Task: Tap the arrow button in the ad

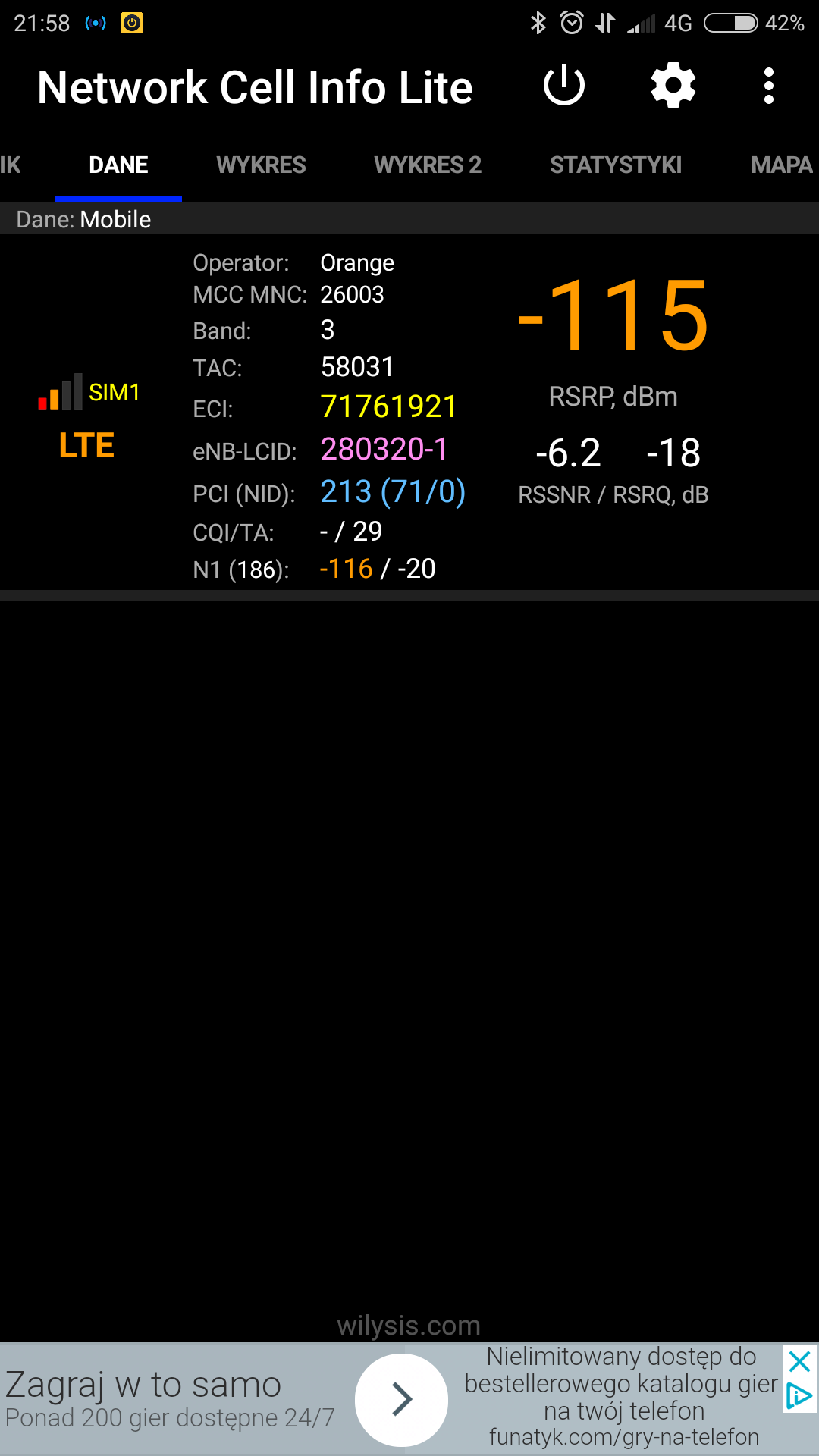Action: coord(401,1399)
